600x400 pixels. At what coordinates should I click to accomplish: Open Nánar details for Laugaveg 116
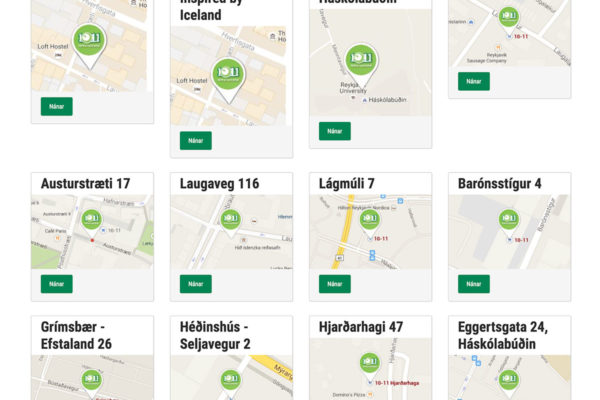[x=195, y=284]
